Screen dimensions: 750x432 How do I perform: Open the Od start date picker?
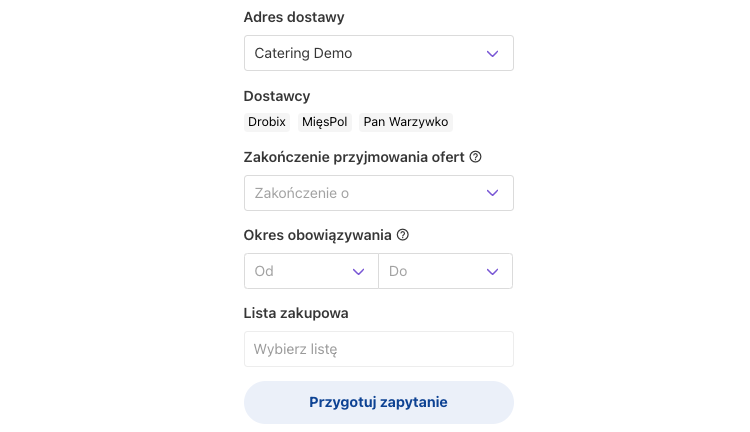pos(311,271)
